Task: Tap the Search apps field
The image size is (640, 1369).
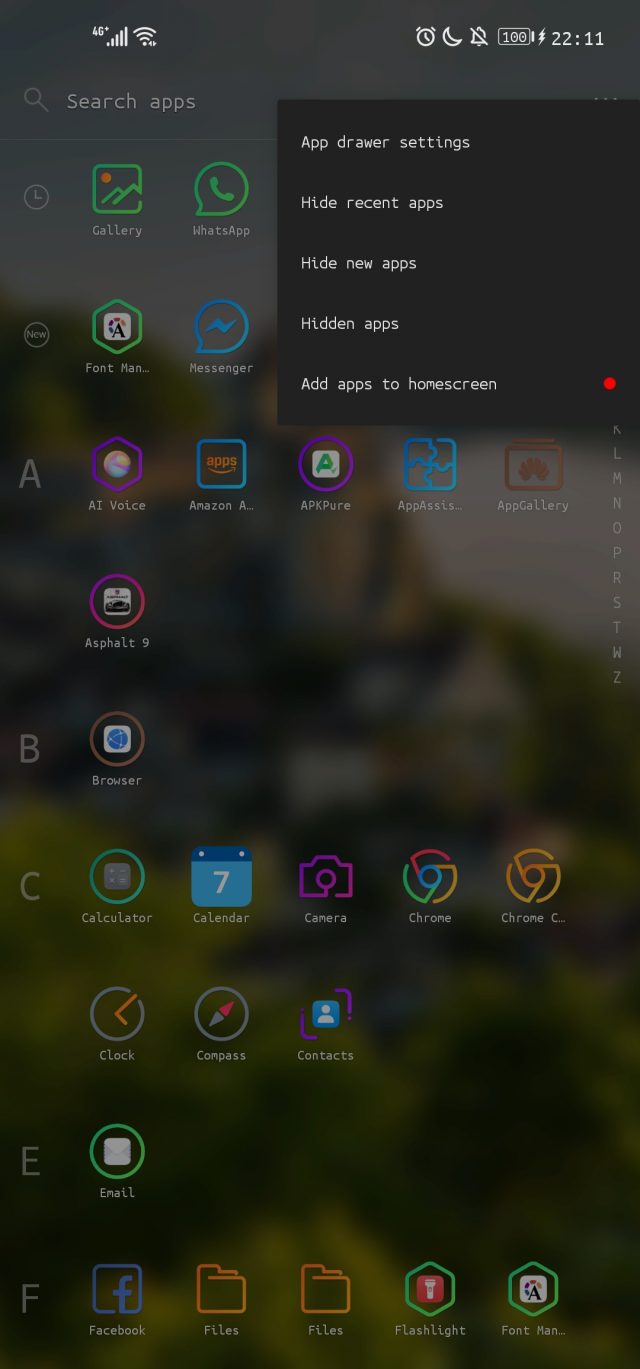Action: pos(130,101)
